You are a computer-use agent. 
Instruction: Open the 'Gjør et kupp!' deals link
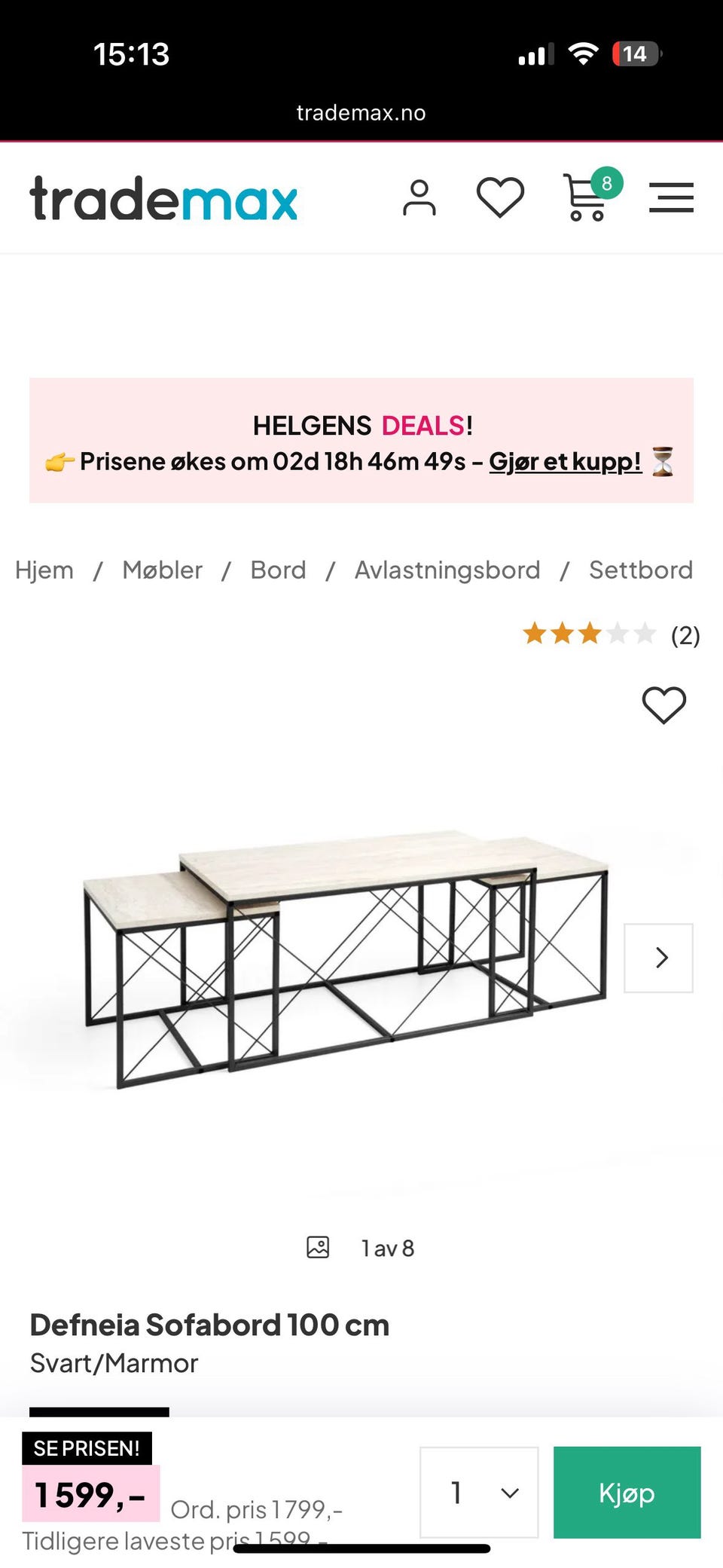coord(565,462)
